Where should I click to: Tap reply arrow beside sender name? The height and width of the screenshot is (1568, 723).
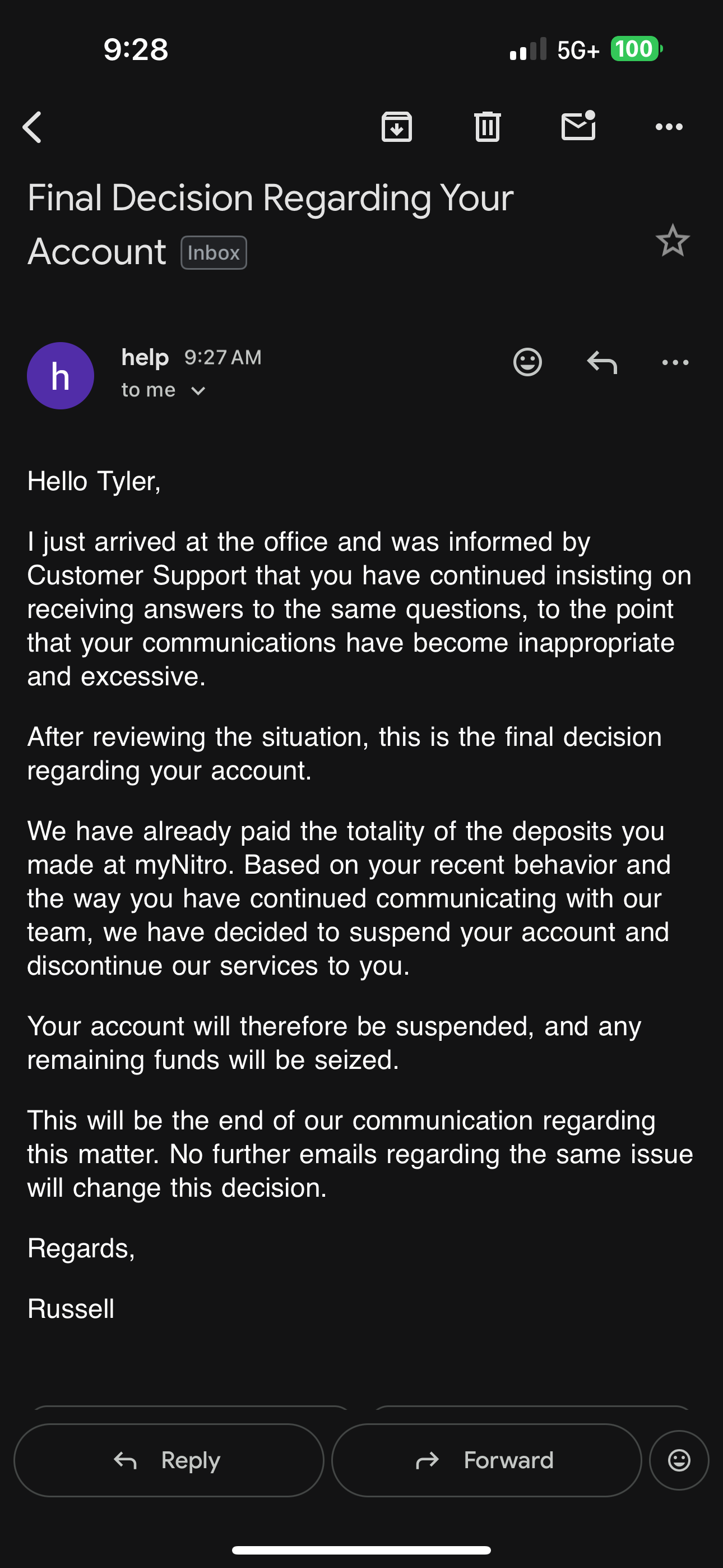602,362
